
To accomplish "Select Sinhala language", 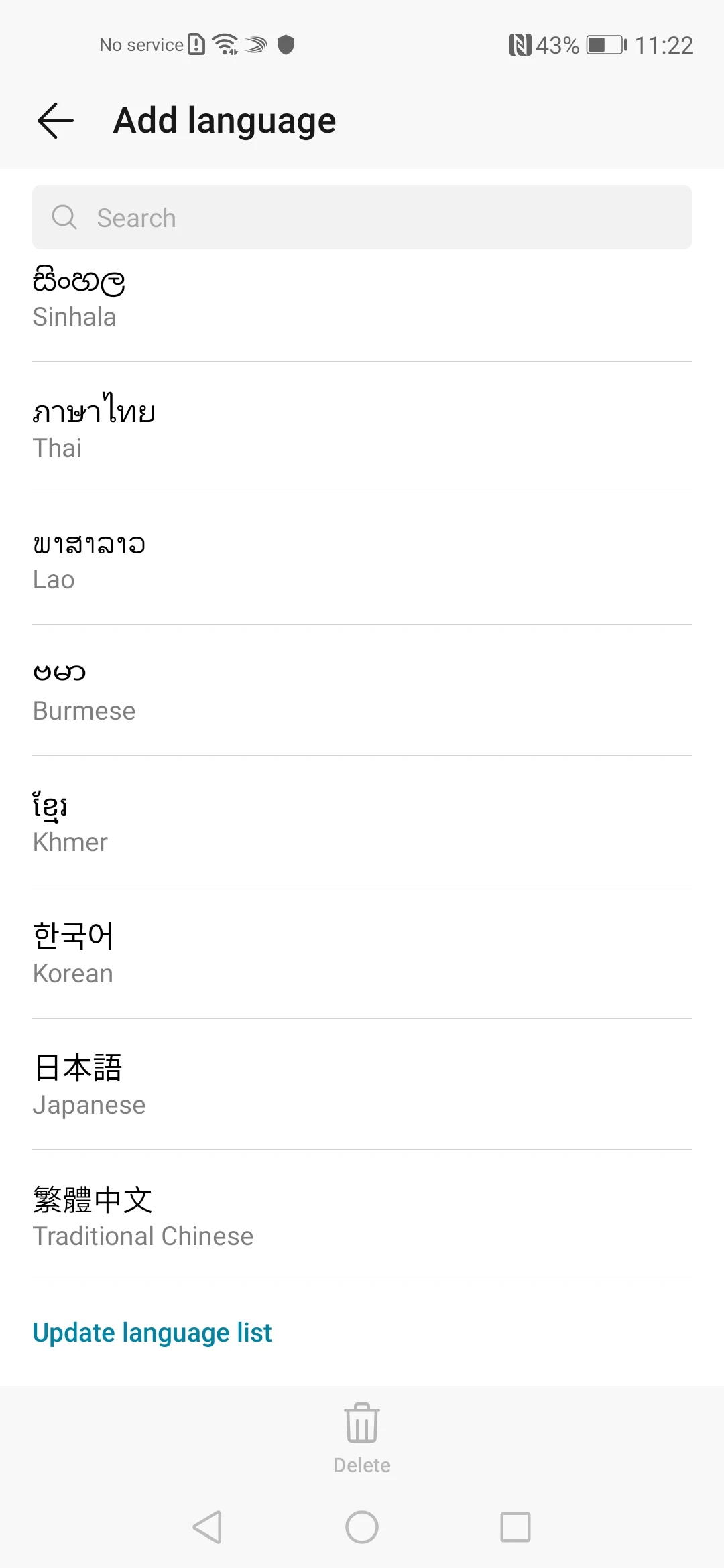I will pos(362,298).
